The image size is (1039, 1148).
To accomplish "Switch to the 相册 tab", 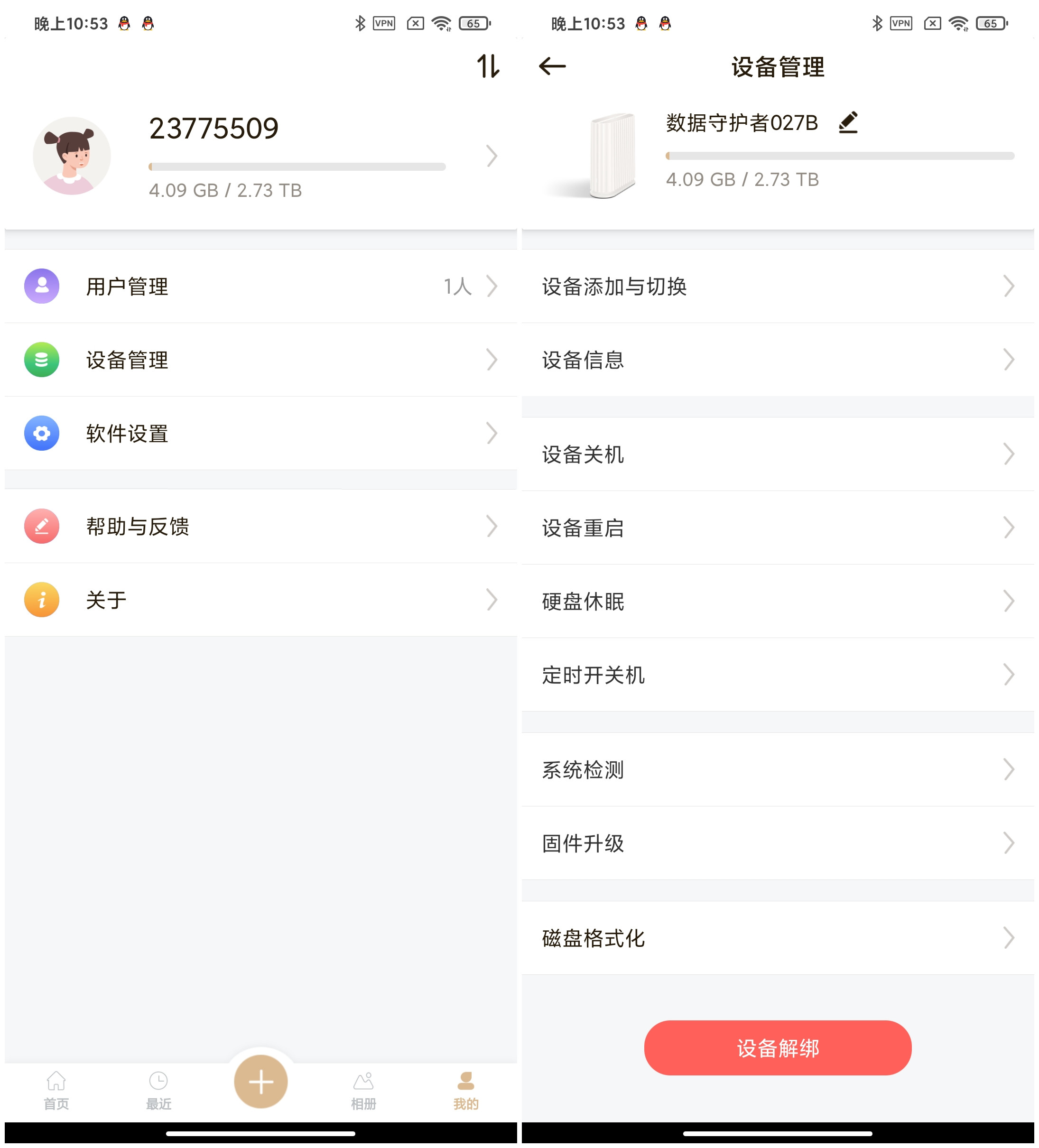I will click(363, 1089).
